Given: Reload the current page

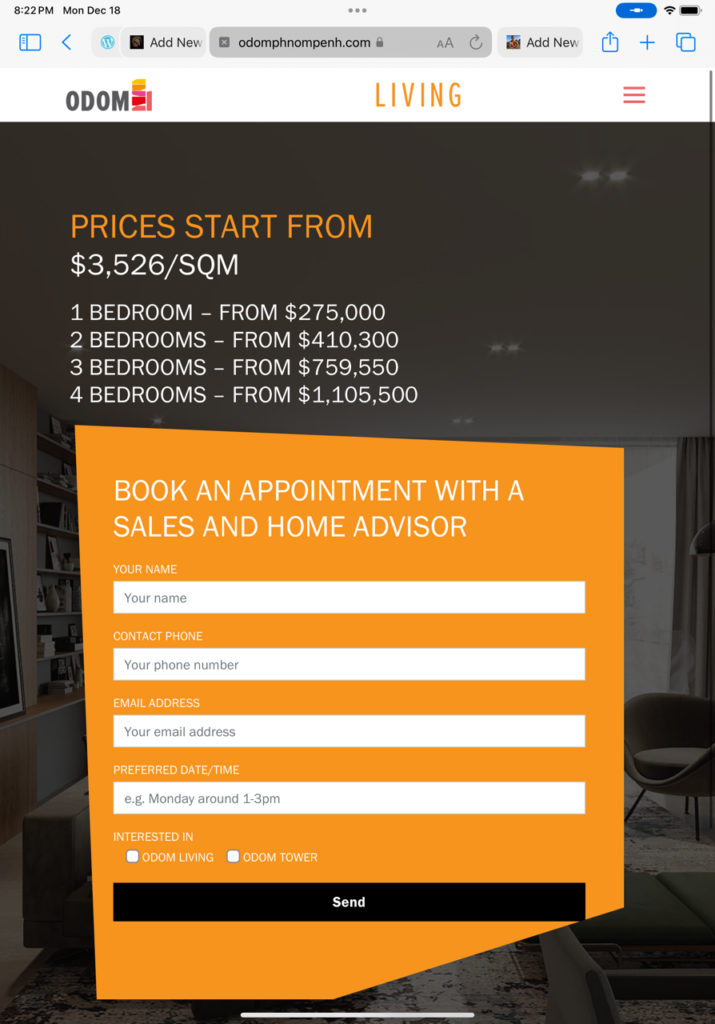Looking at the screenshot, I should [x=476, y=42].
